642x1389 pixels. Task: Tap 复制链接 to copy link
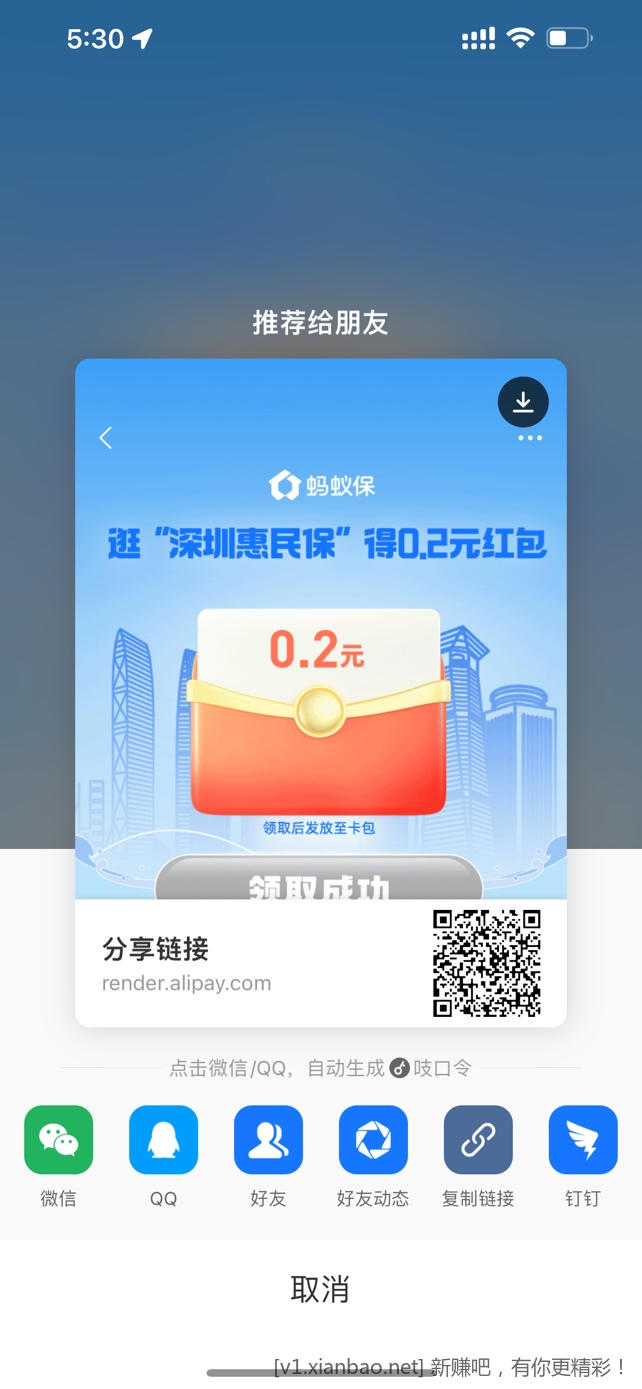click(x=478, y=1140)
